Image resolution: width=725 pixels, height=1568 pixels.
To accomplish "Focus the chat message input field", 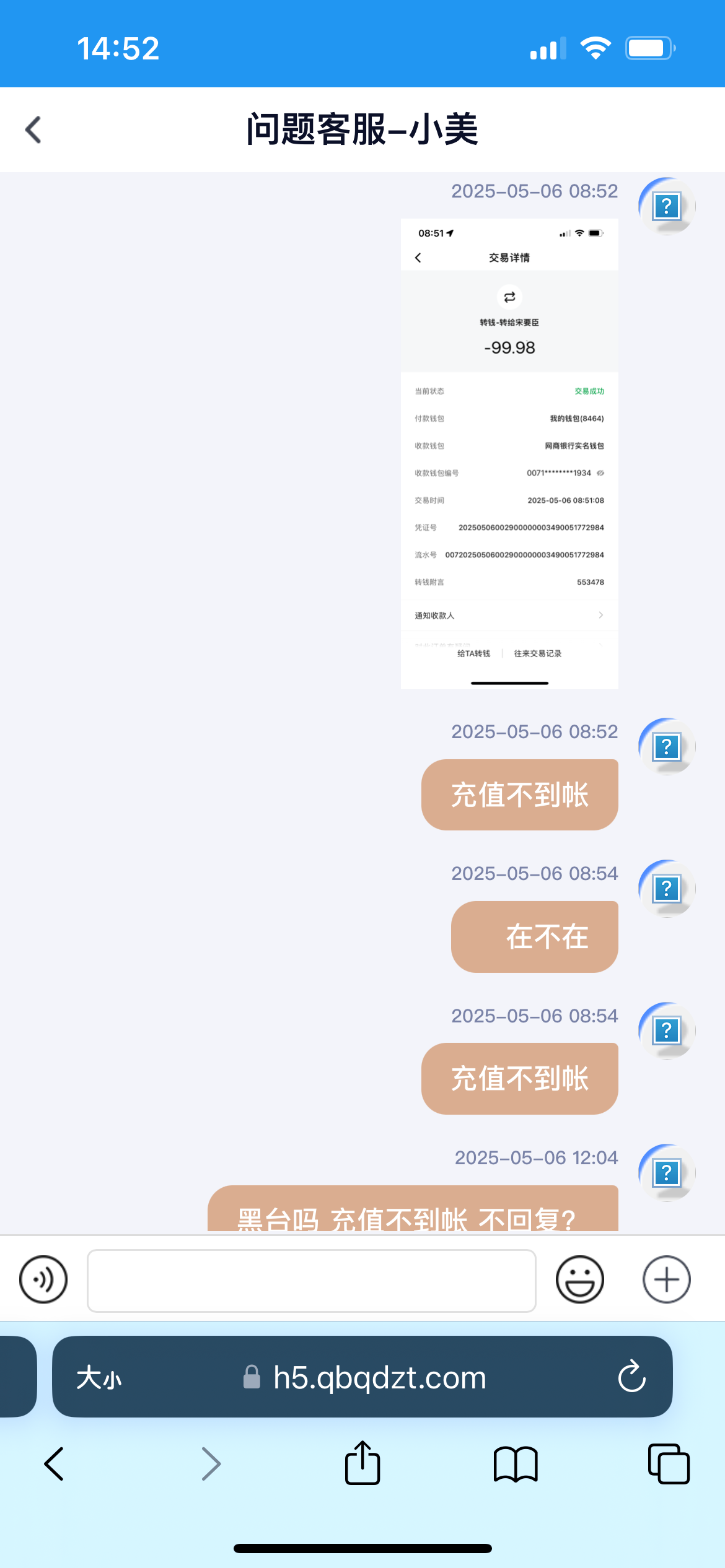I will 311,1280.
